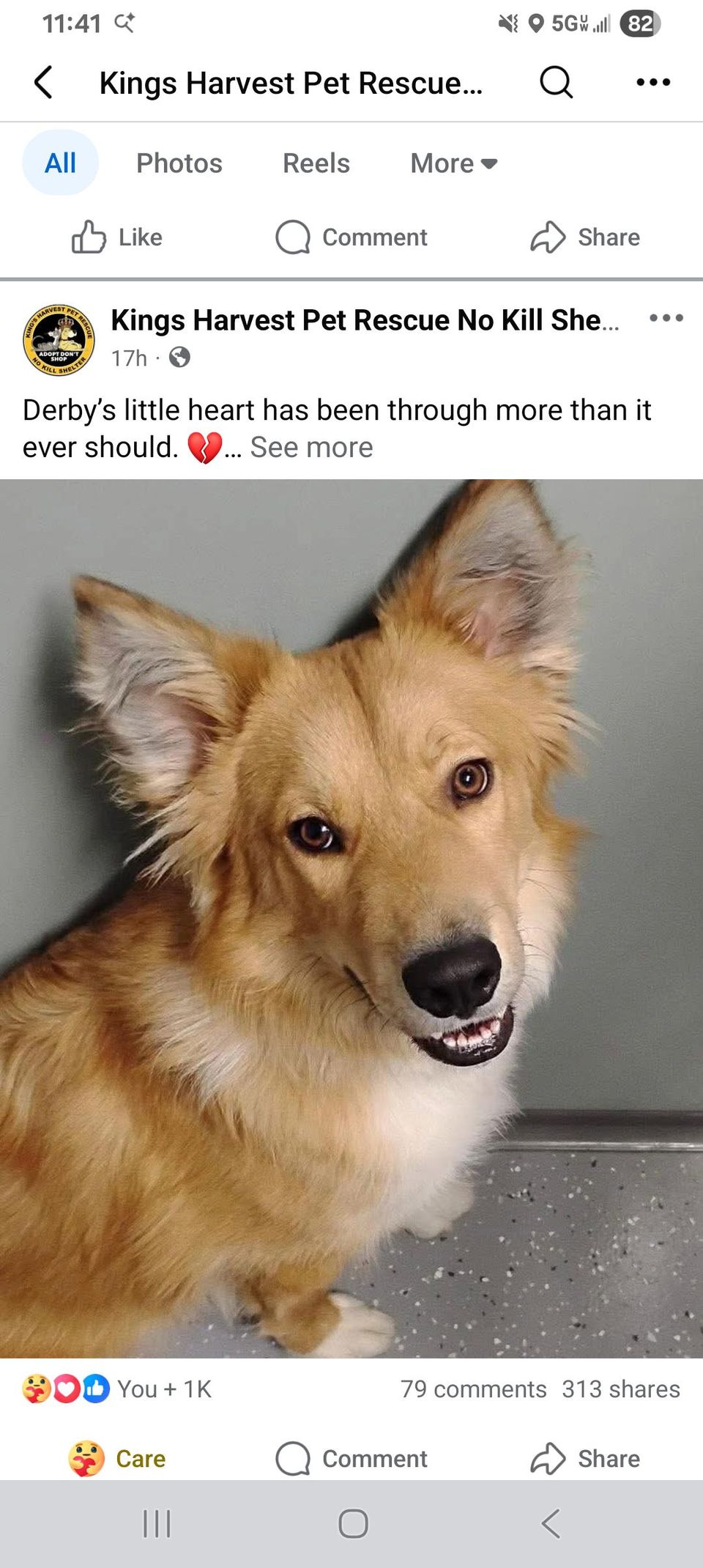Select the All tab
Viewport: 703px width, 1568px height.
click(60, 163)
